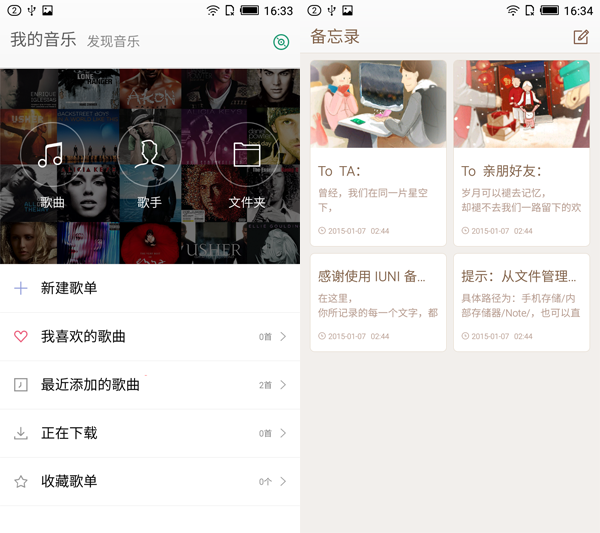Screen dimensions: 600x533
Task: Open the 感谢使用 IUNI note
Action: (x=378, y=302)
